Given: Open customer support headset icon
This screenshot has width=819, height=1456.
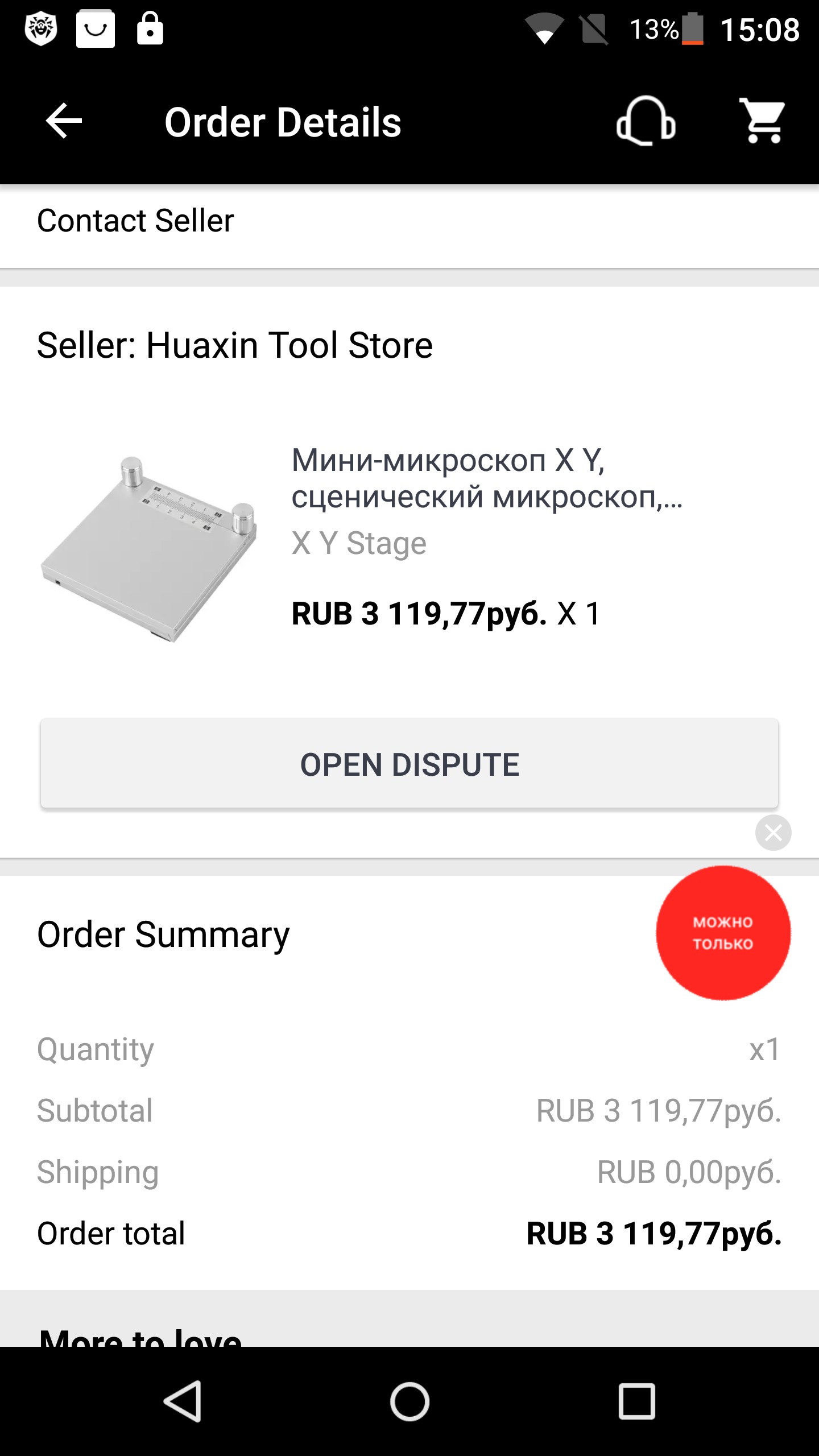Looking at the screenshot, I should coord(646,121).
